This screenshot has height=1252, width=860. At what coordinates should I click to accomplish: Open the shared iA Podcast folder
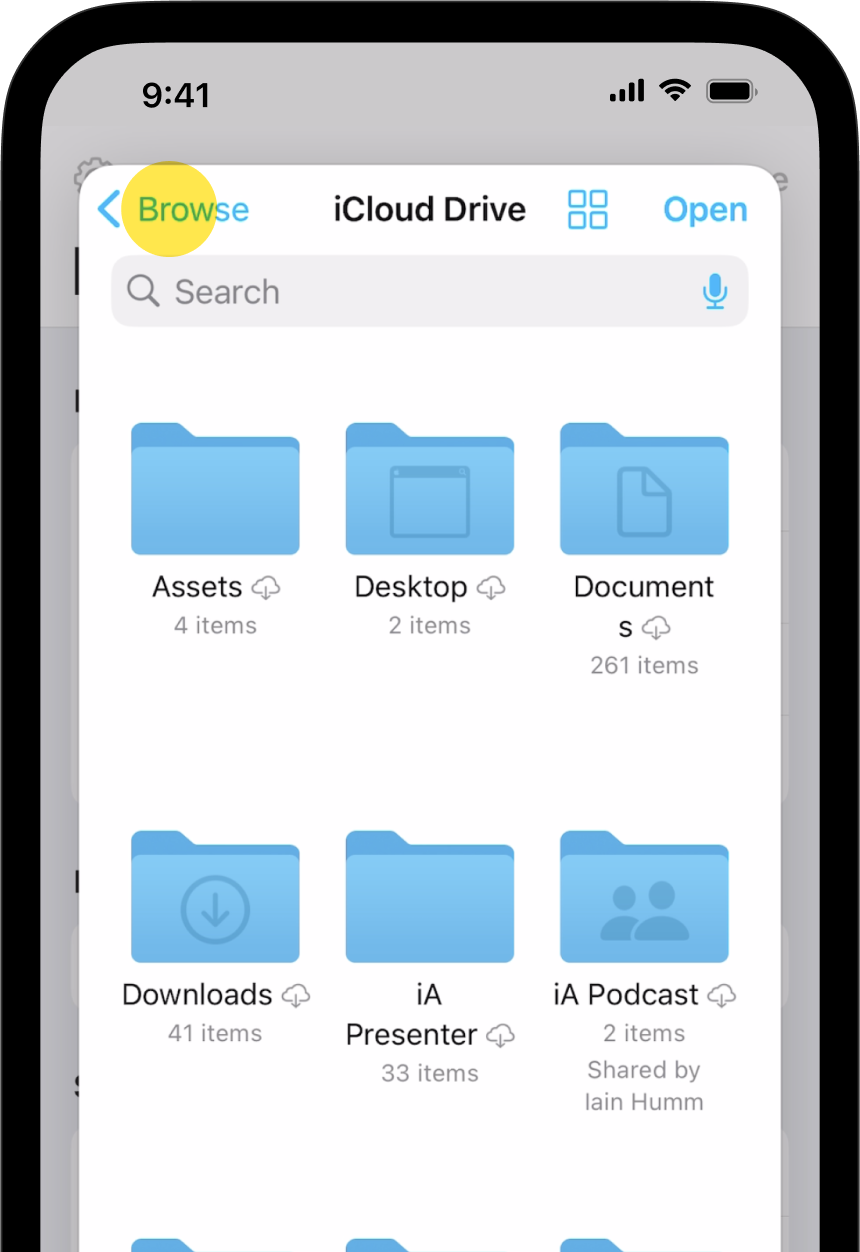(644, 898)
